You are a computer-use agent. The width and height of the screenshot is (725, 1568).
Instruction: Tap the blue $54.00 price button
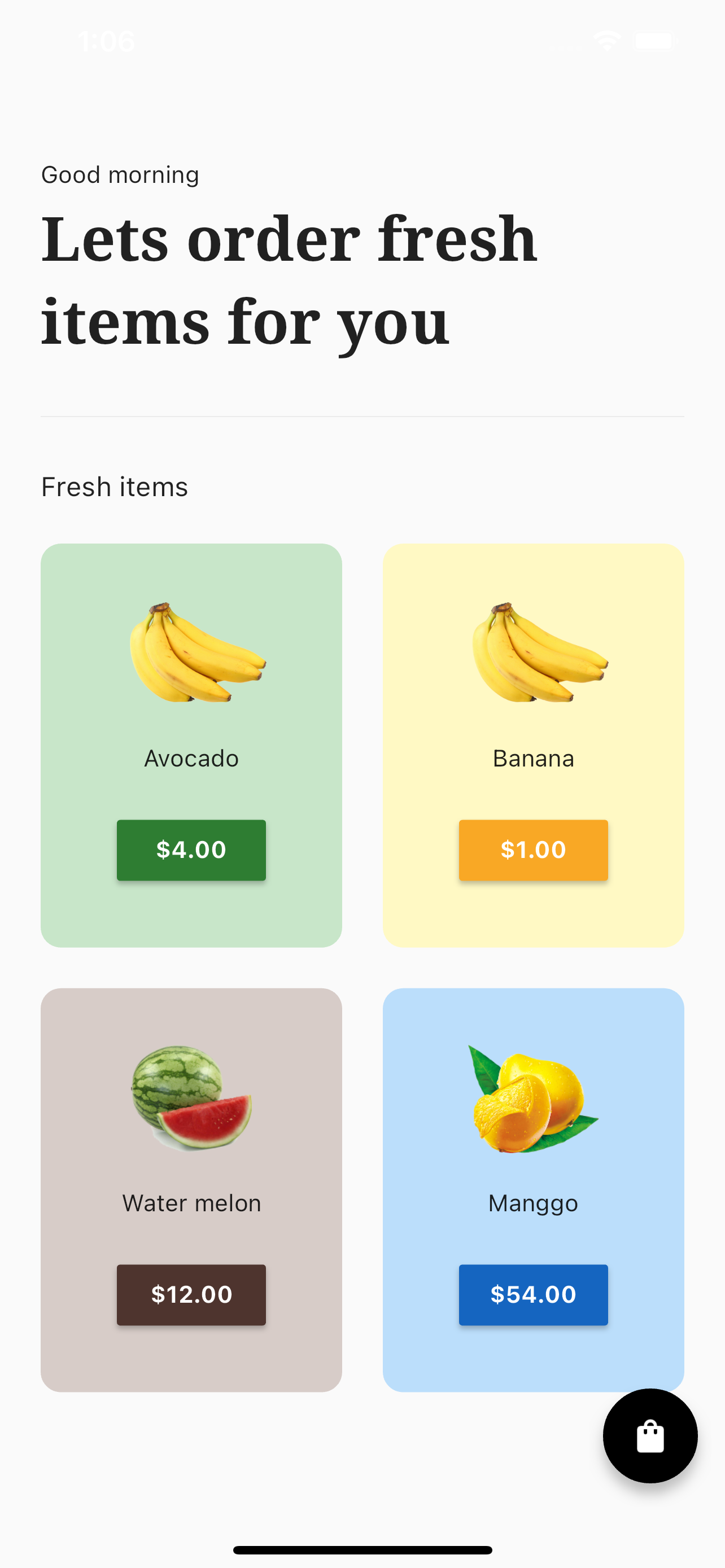(533, 1294)
